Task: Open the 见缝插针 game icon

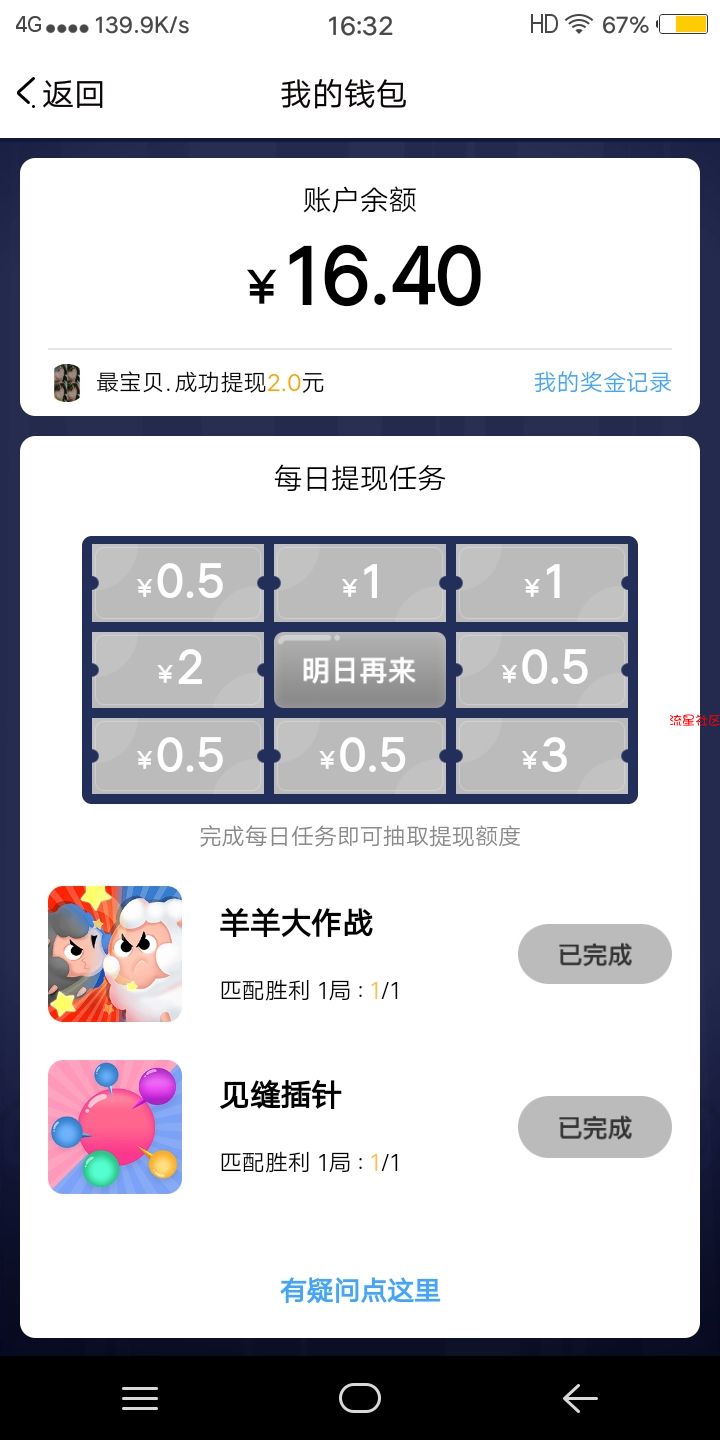Action: pos(115,1127)
